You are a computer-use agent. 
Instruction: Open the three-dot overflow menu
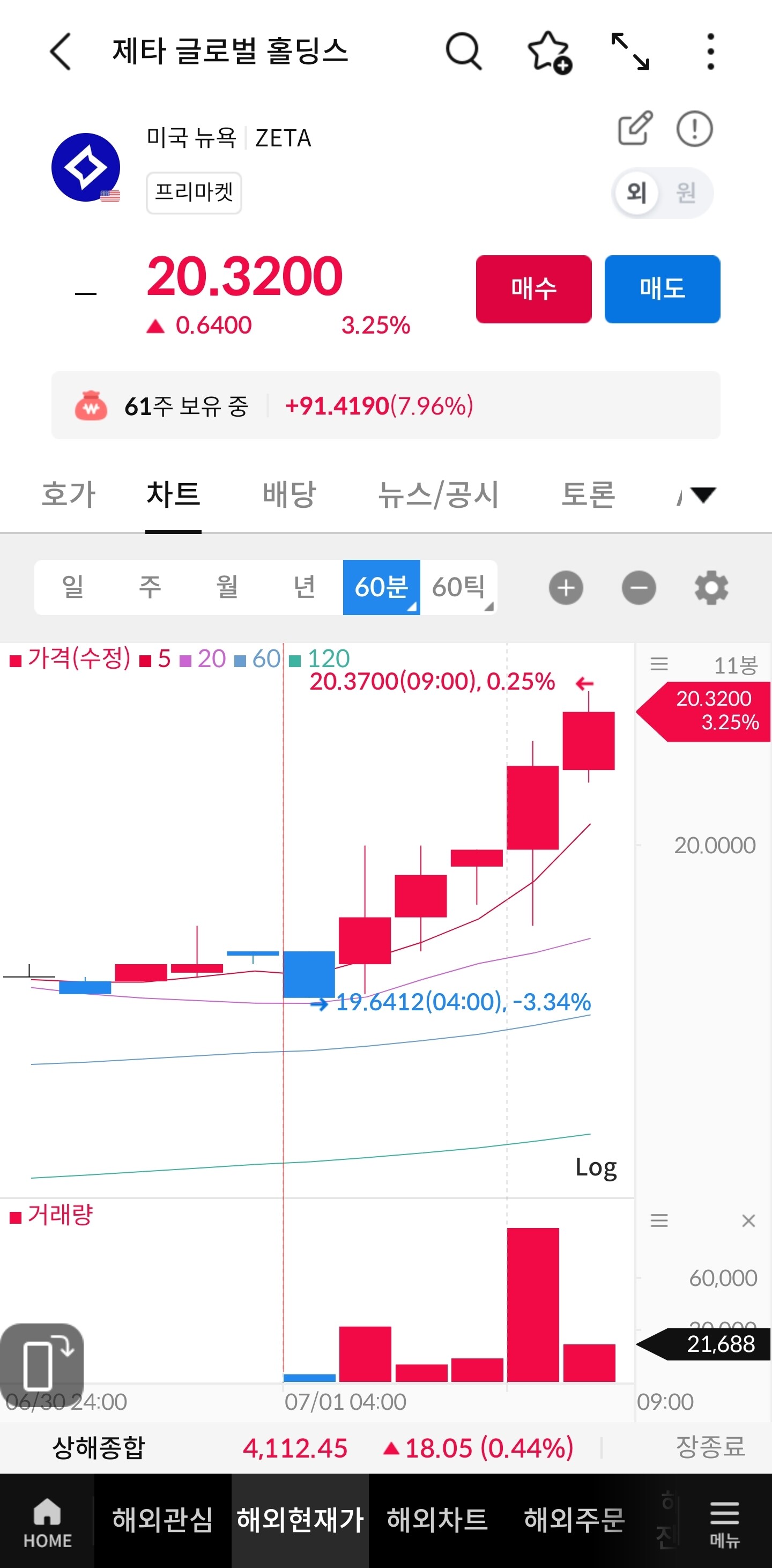tap(710, 51)
